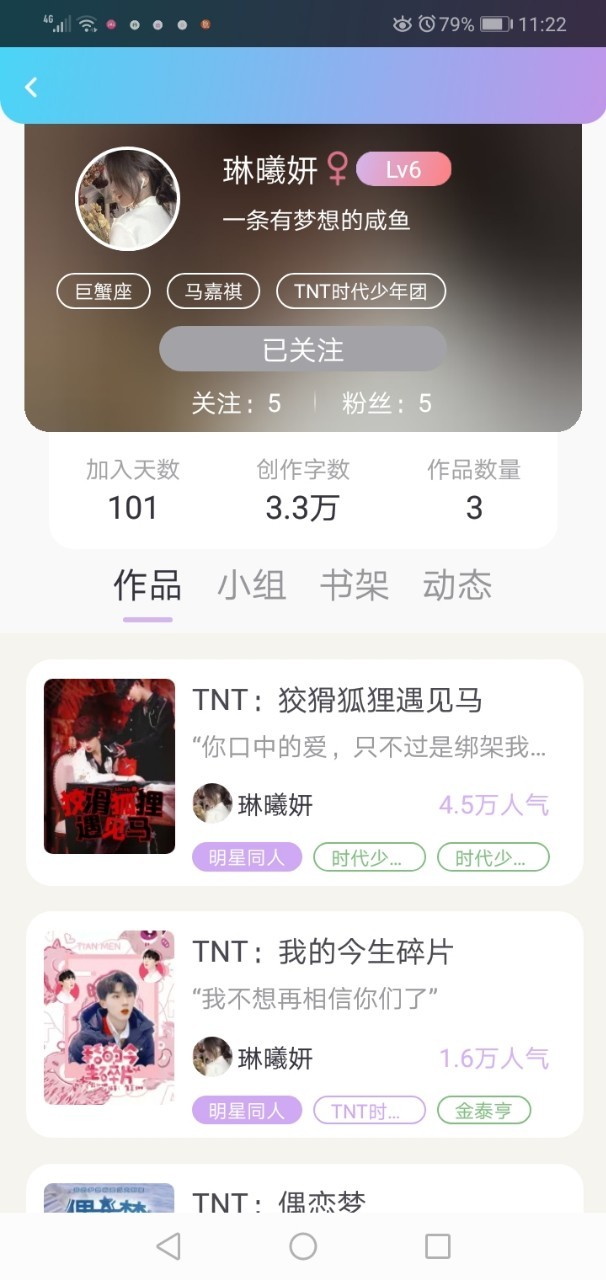Open the story 我的今生碎片
The width and height of the screenshot is (606, 1280).
click(322, 952)
